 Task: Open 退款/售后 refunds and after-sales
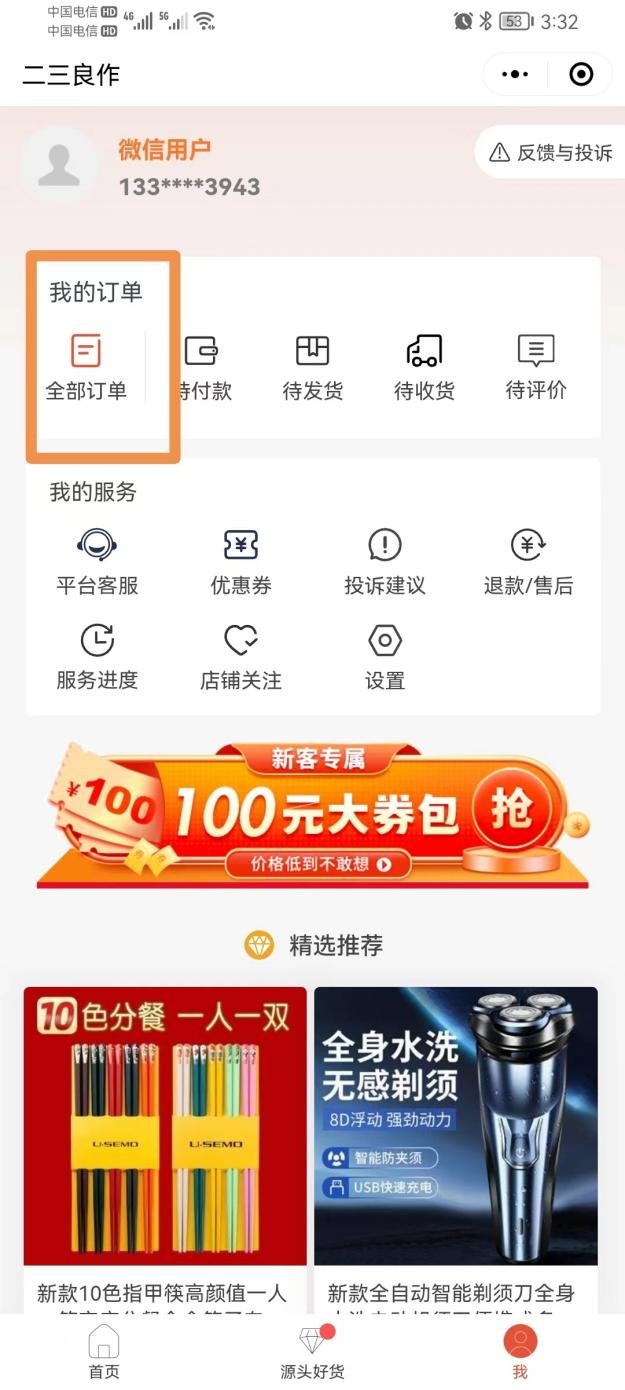tap(528, 563)
